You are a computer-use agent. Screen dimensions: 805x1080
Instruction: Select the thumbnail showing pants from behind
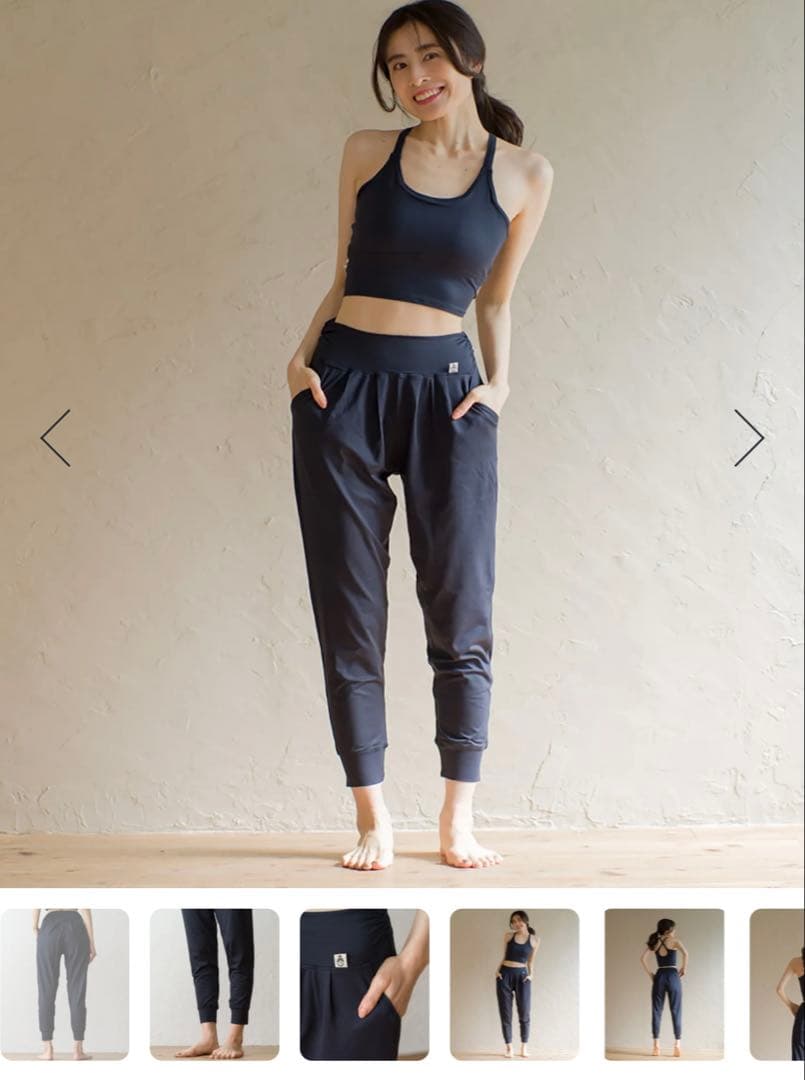point(65,983)
